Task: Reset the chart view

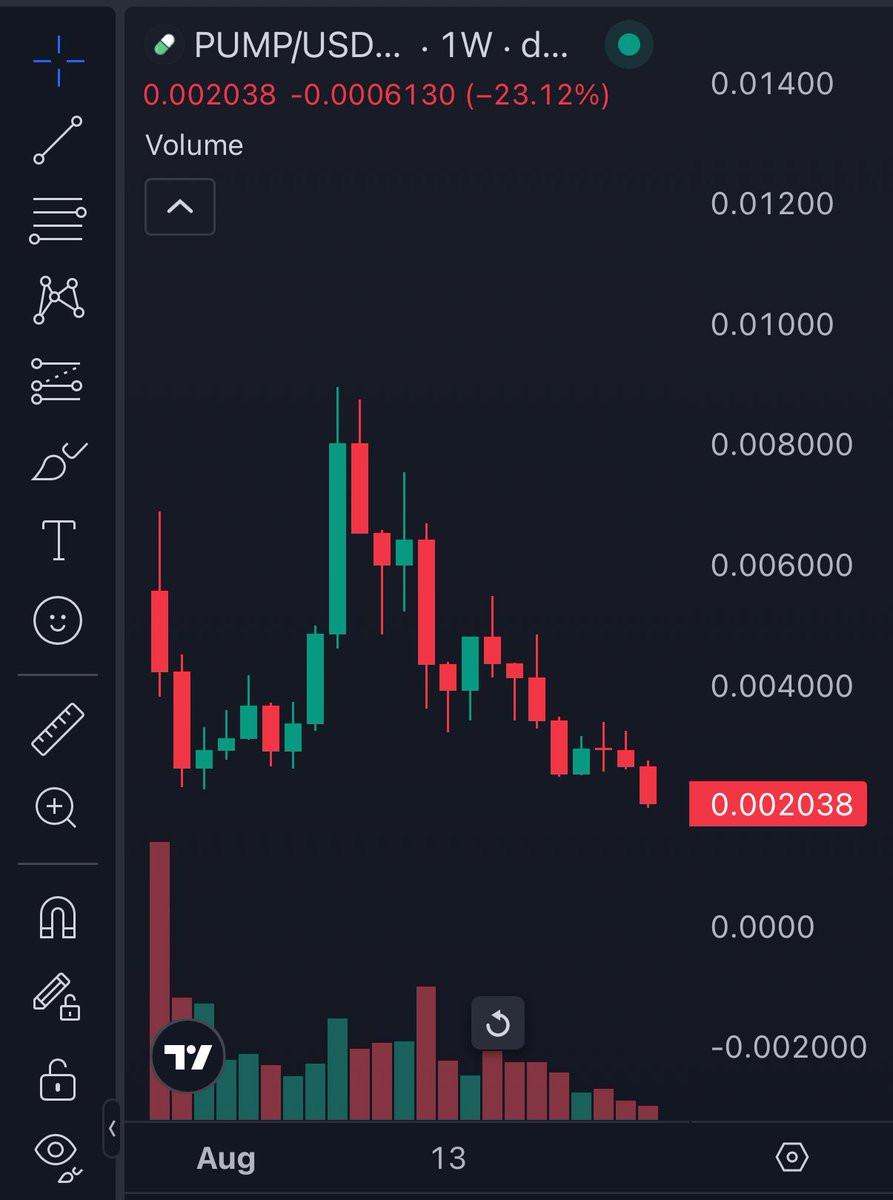Action: pyautogui.click(x=497, y=1024)
